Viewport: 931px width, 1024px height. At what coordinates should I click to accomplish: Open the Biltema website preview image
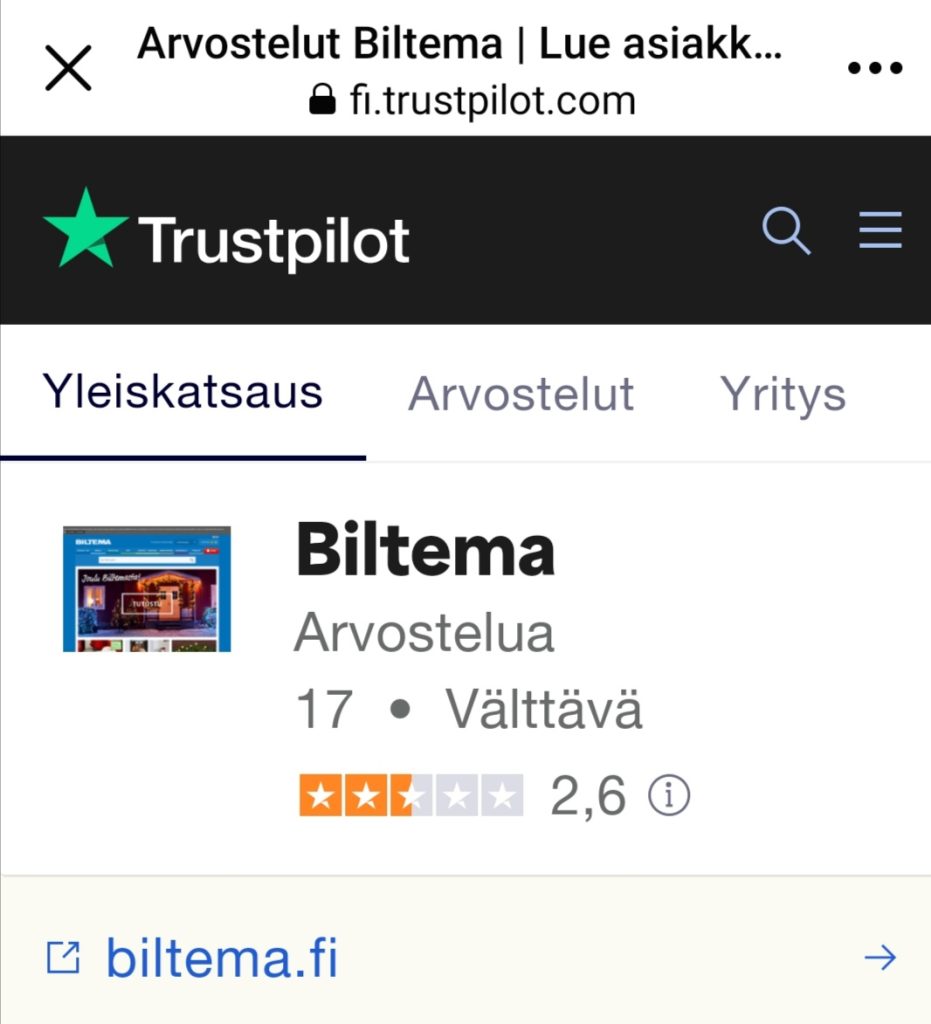click(x=147, y=589)
